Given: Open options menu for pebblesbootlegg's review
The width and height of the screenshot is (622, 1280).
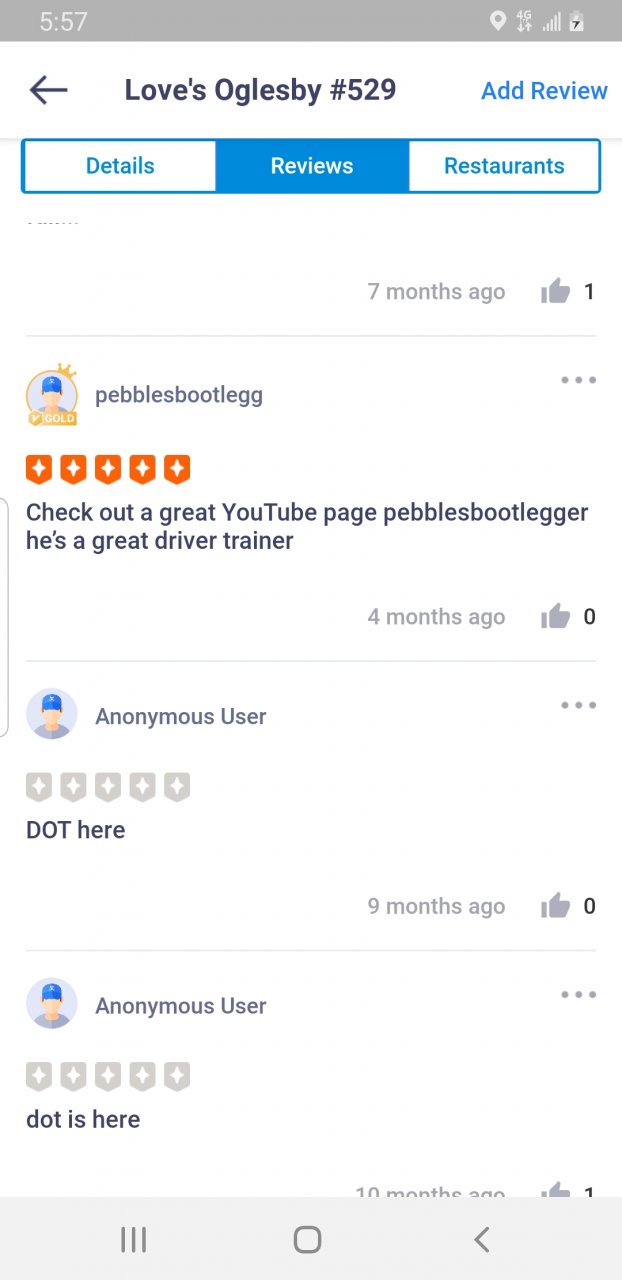Looking at the screenshot, I should (x=578, y=380).
